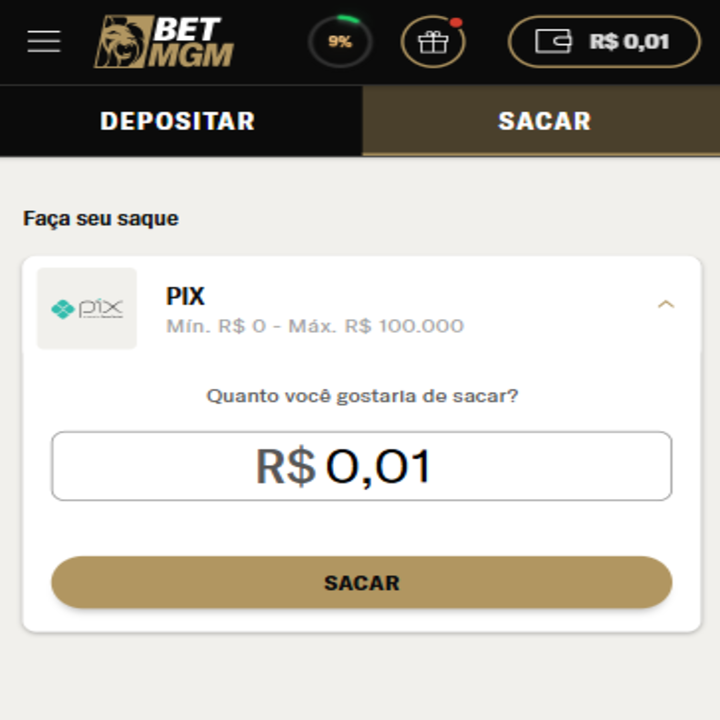This screenshot has width=720, height=720.
Task: Confirm withdrawal with the Sacar button
Action: pyautogui.click(x=361, y=583)
